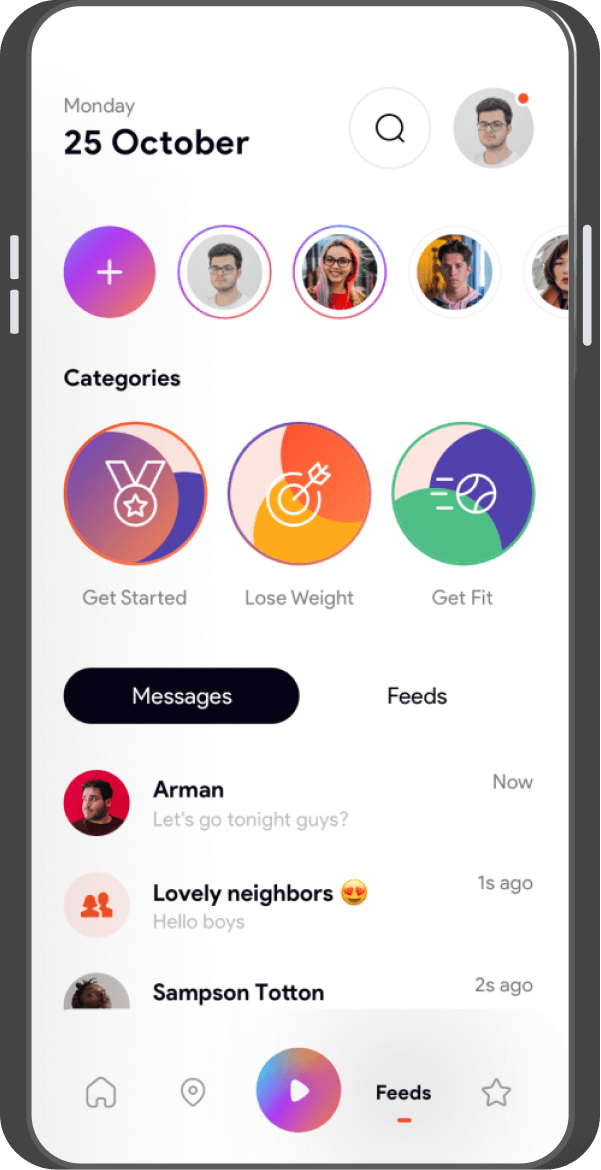Open your profile picture
This screenshot has width=601, height=1170.
493,128
